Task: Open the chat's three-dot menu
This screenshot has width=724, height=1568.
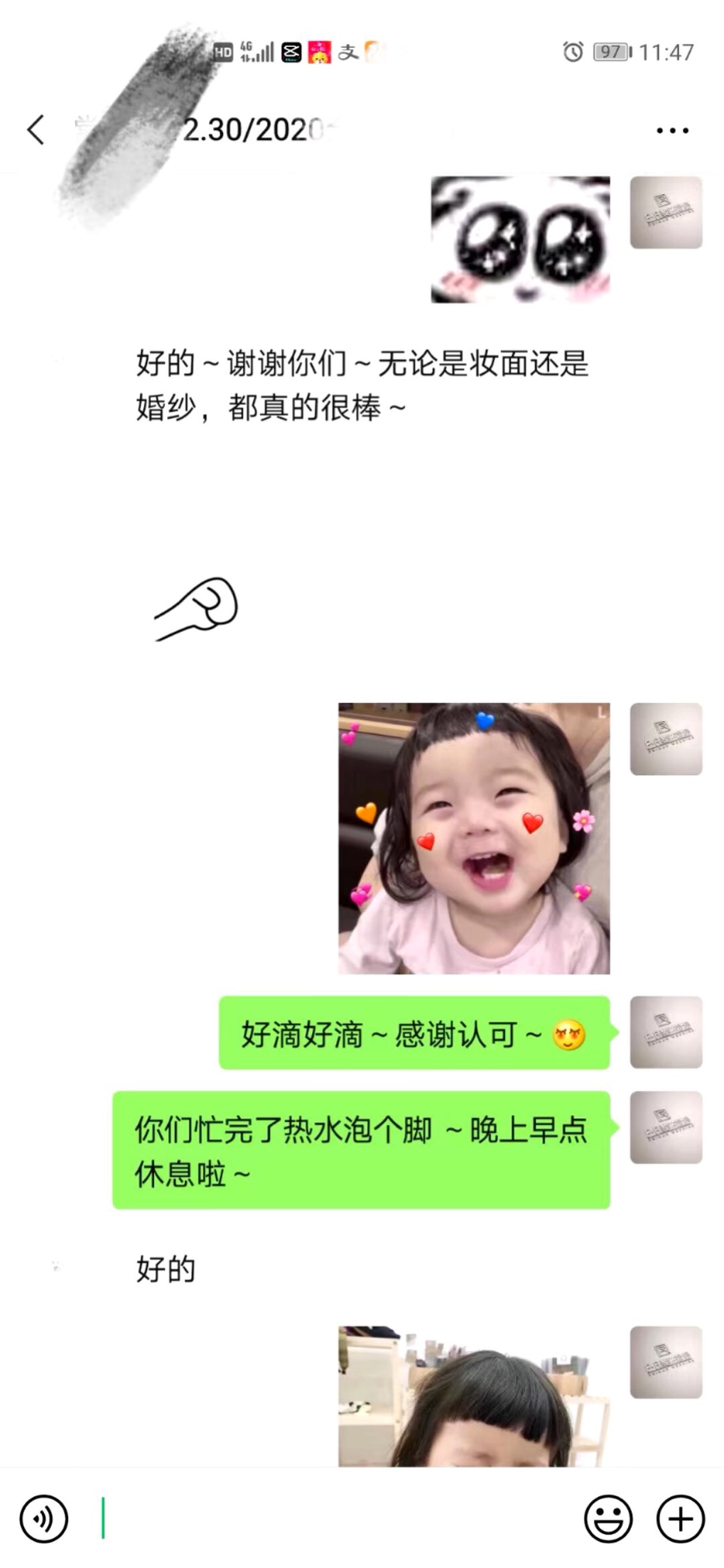Action: point(672,131)
